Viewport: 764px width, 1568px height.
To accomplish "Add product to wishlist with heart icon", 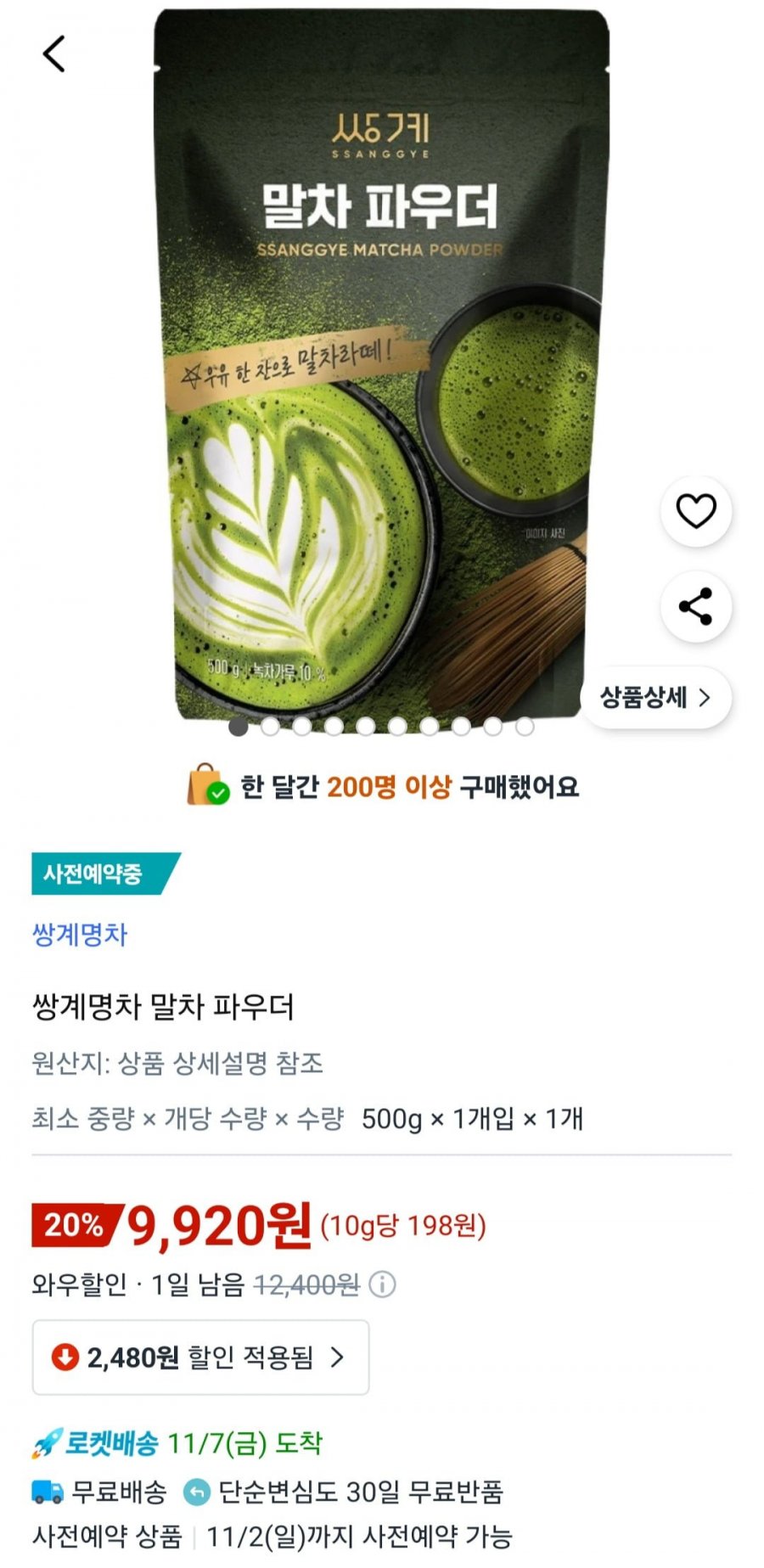I will [x=695, y=511].
